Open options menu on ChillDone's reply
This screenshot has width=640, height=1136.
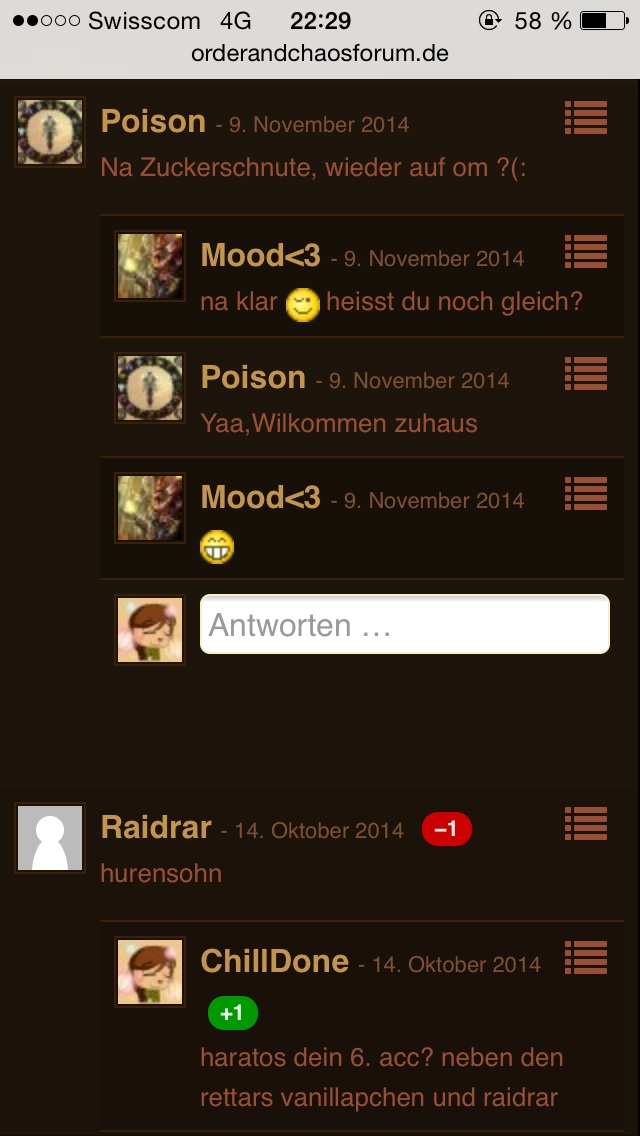(586, 957)
